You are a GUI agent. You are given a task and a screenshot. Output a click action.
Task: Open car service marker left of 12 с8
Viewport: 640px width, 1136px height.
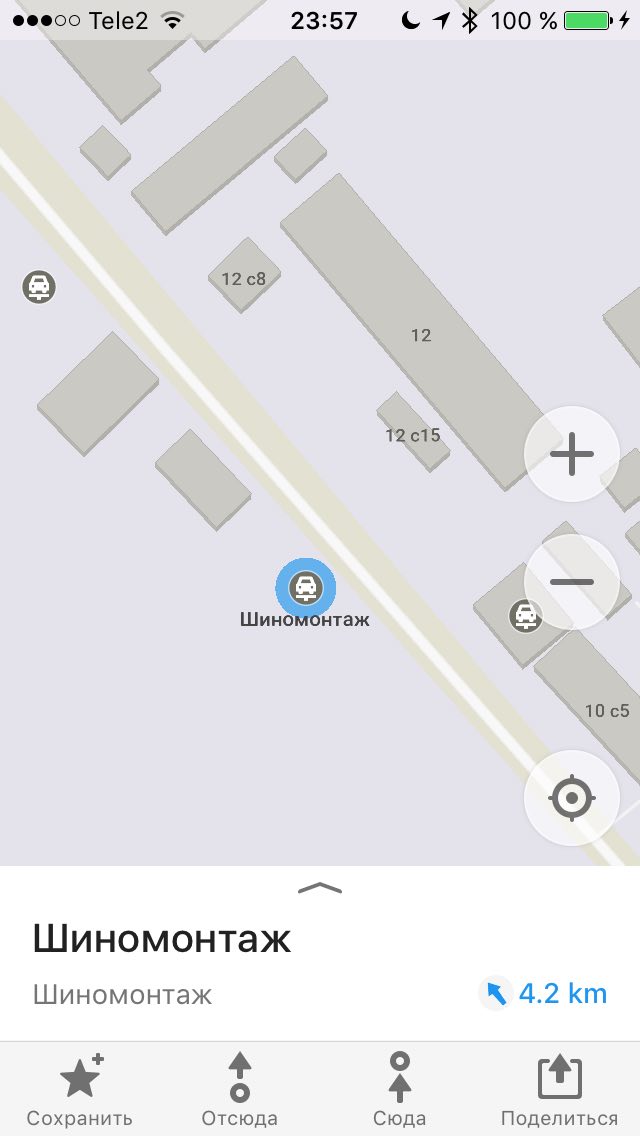tap(38, 286)
